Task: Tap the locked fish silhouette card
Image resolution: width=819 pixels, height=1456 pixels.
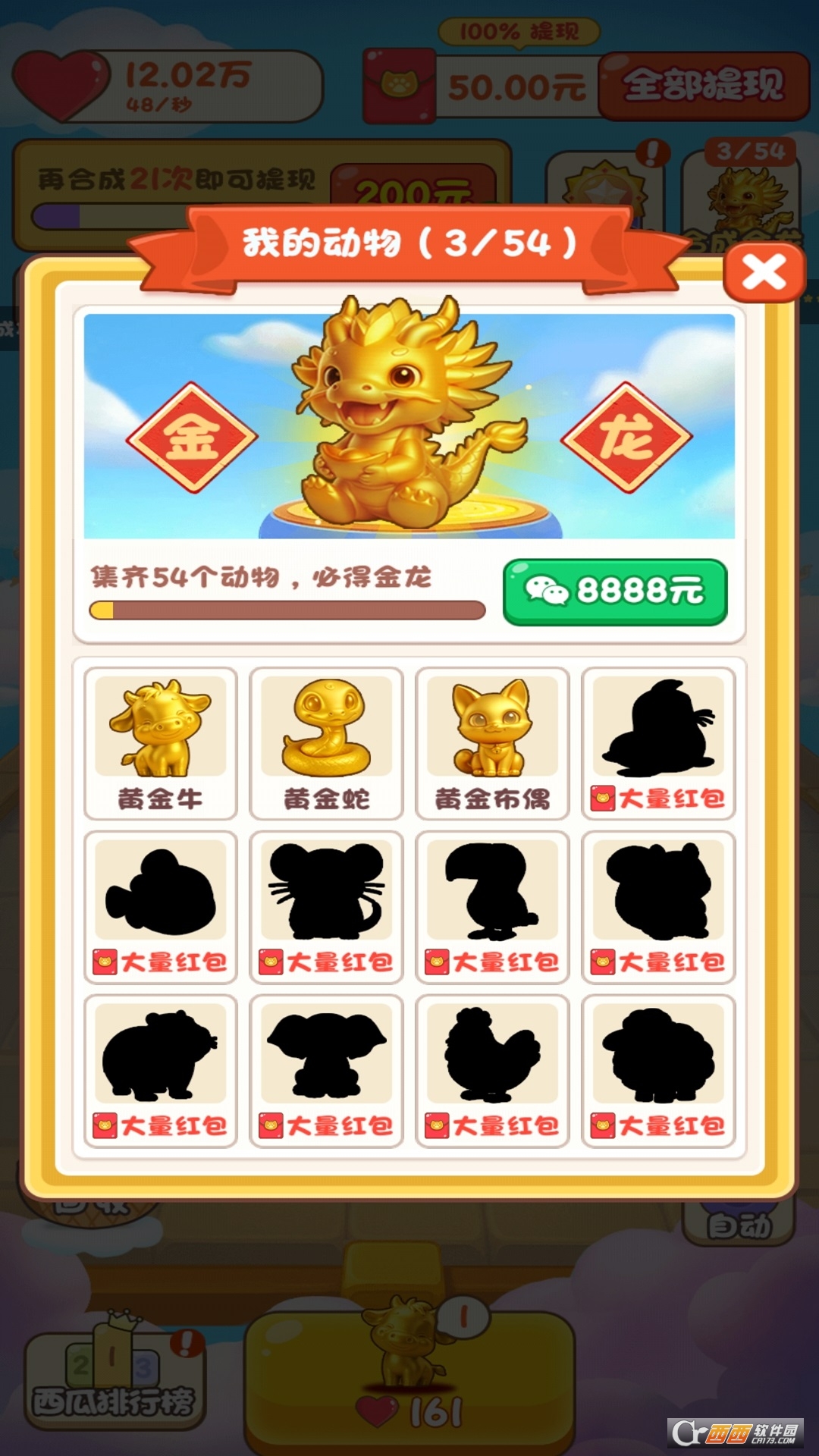Action: pos(160,907)
